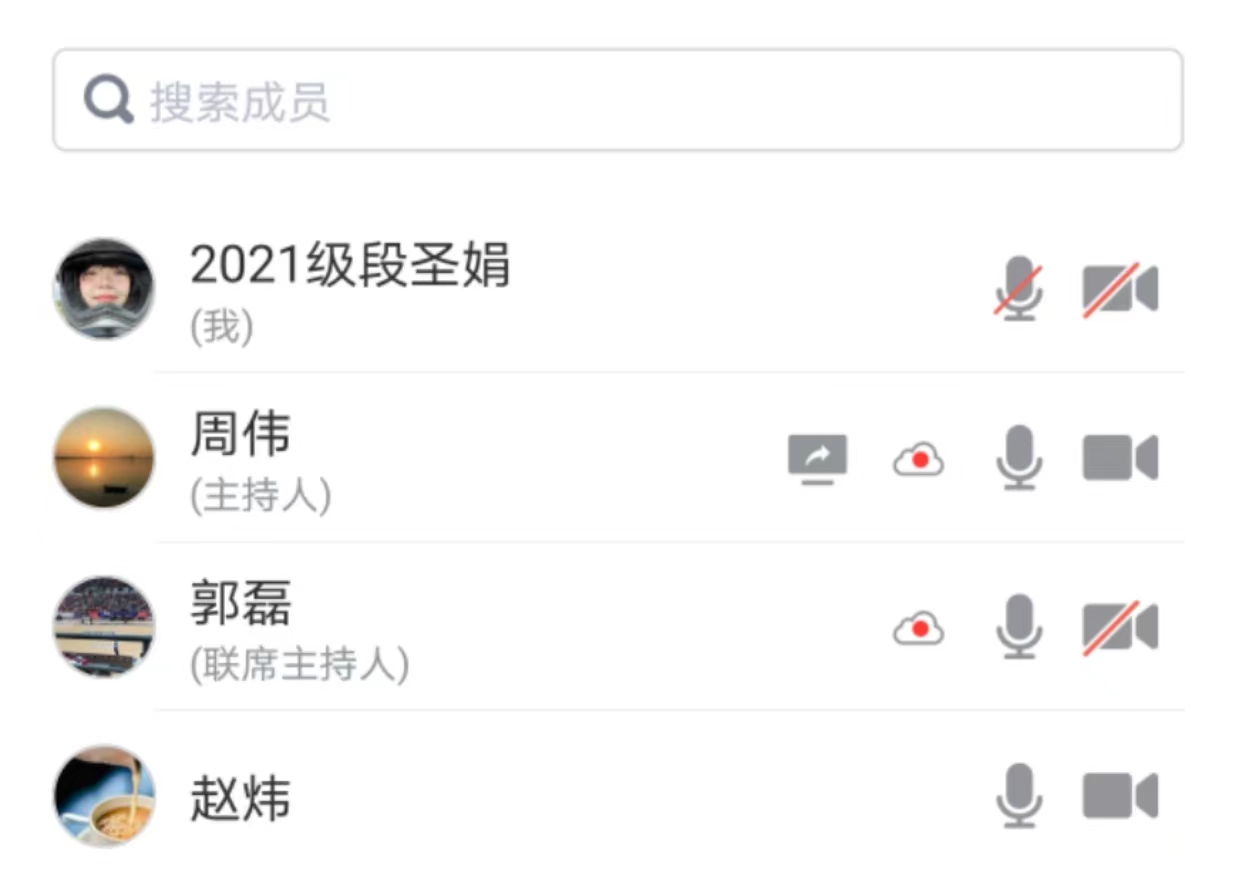The height and width of the screenshot is (869, 1236).
Task: Tap the 搜索成员 search field
Action: tap(617, 100)
